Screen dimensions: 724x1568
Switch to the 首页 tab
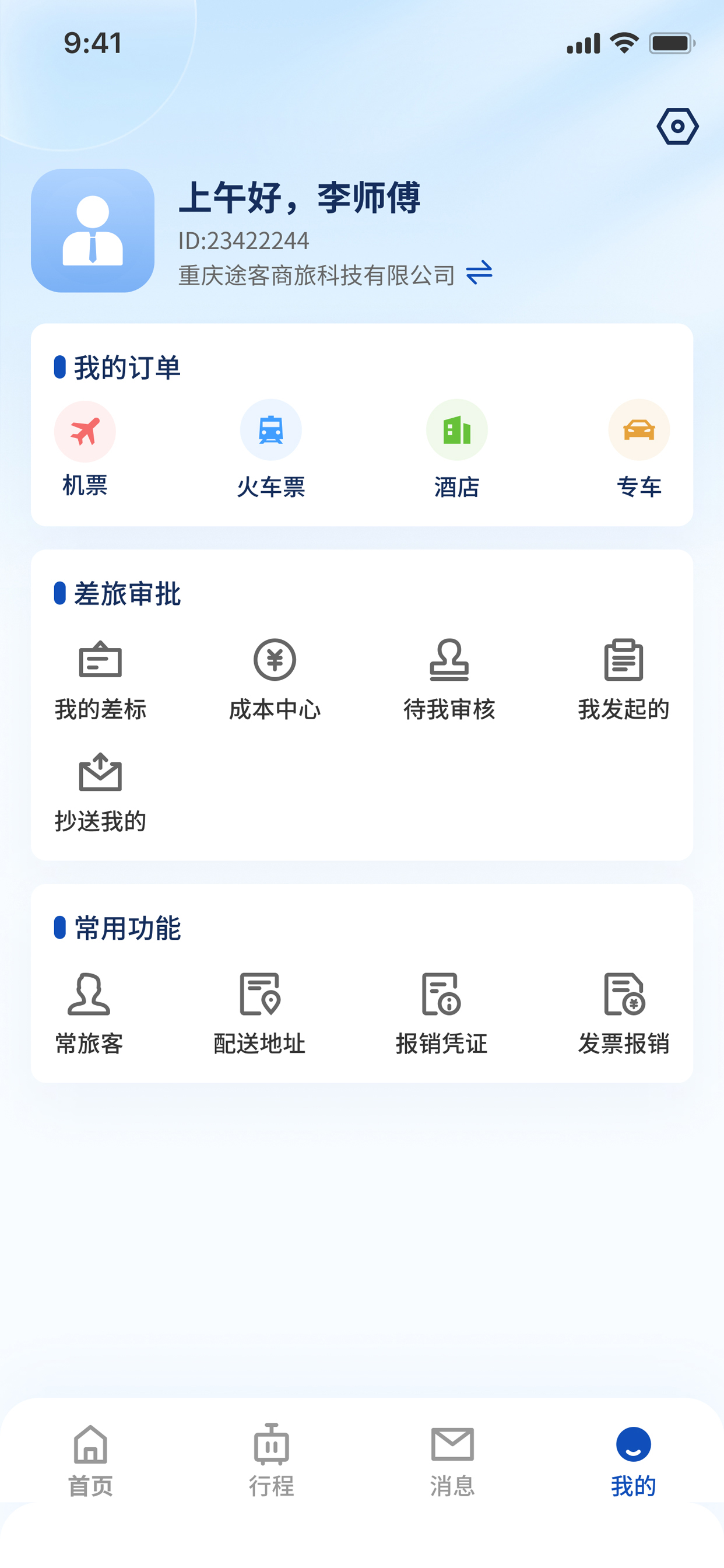point(91,1460)
